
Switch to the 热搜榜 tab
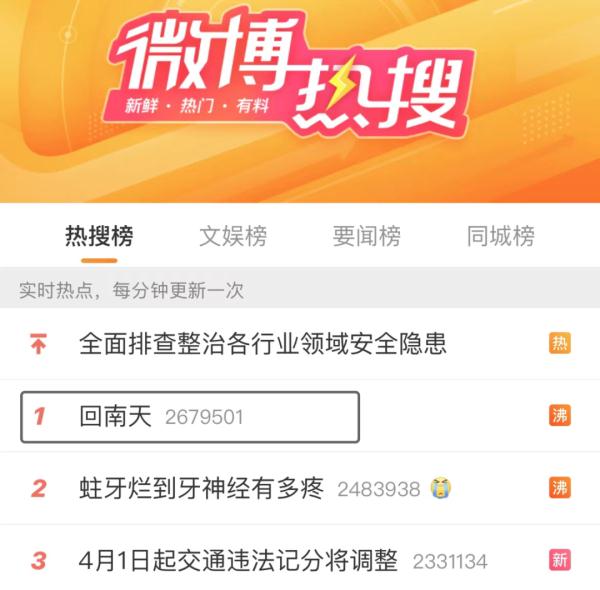point(99,236)
